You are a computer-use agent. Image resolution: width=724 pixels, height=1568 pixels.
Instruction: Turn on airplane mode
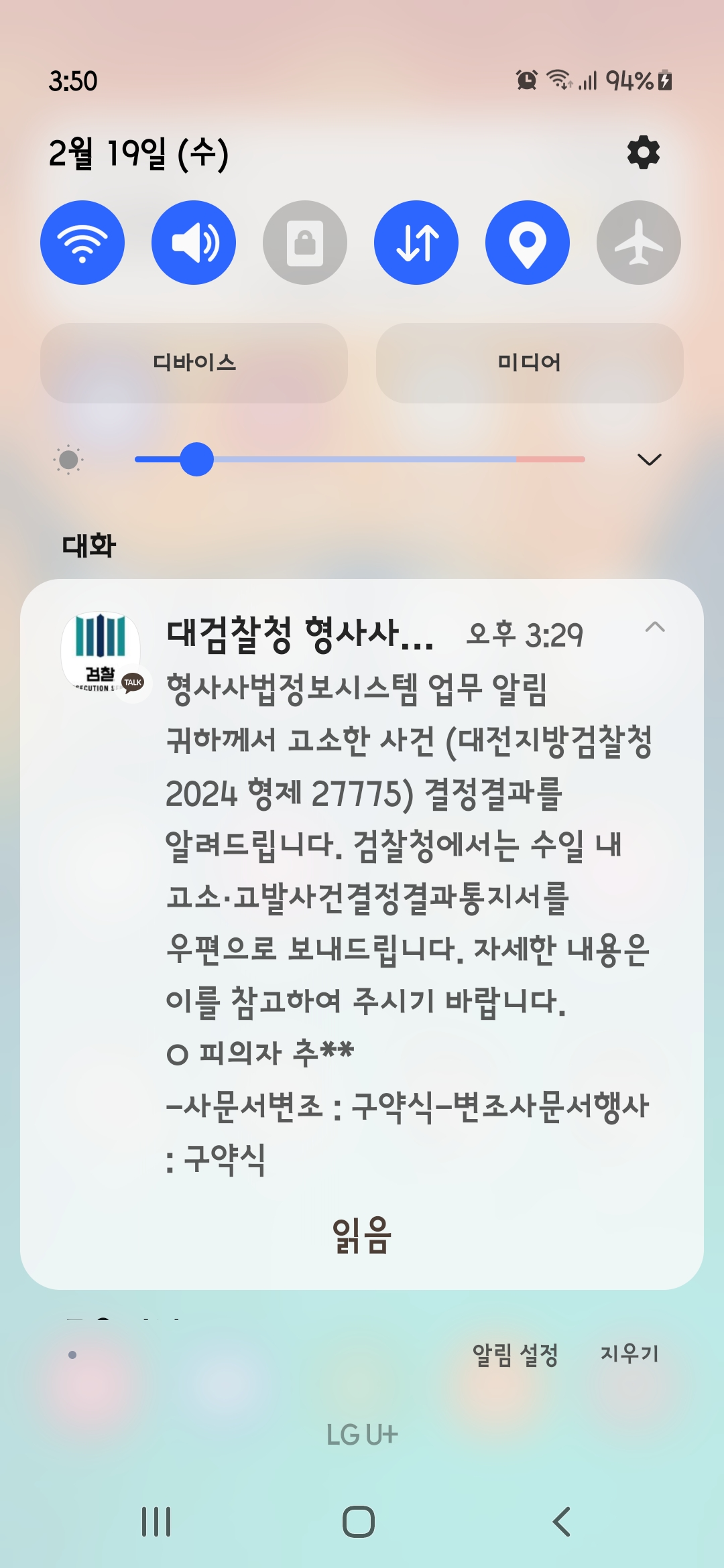tap(638, 243)
